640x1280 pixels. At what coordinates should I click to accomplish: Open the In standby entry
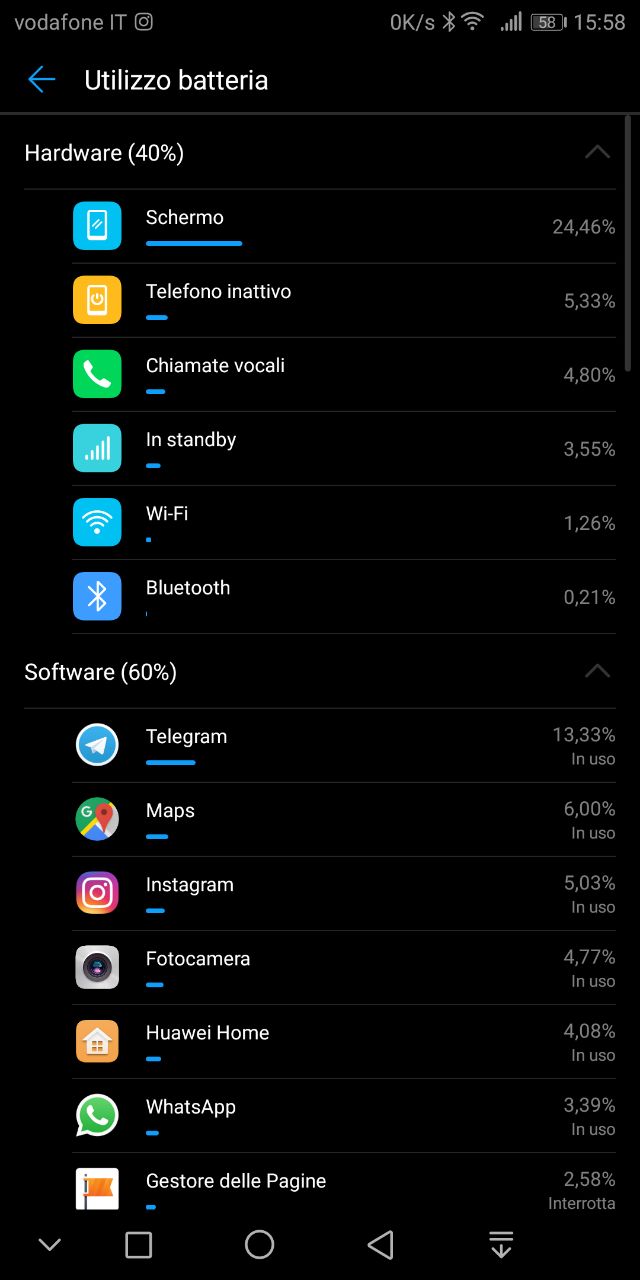344,448
